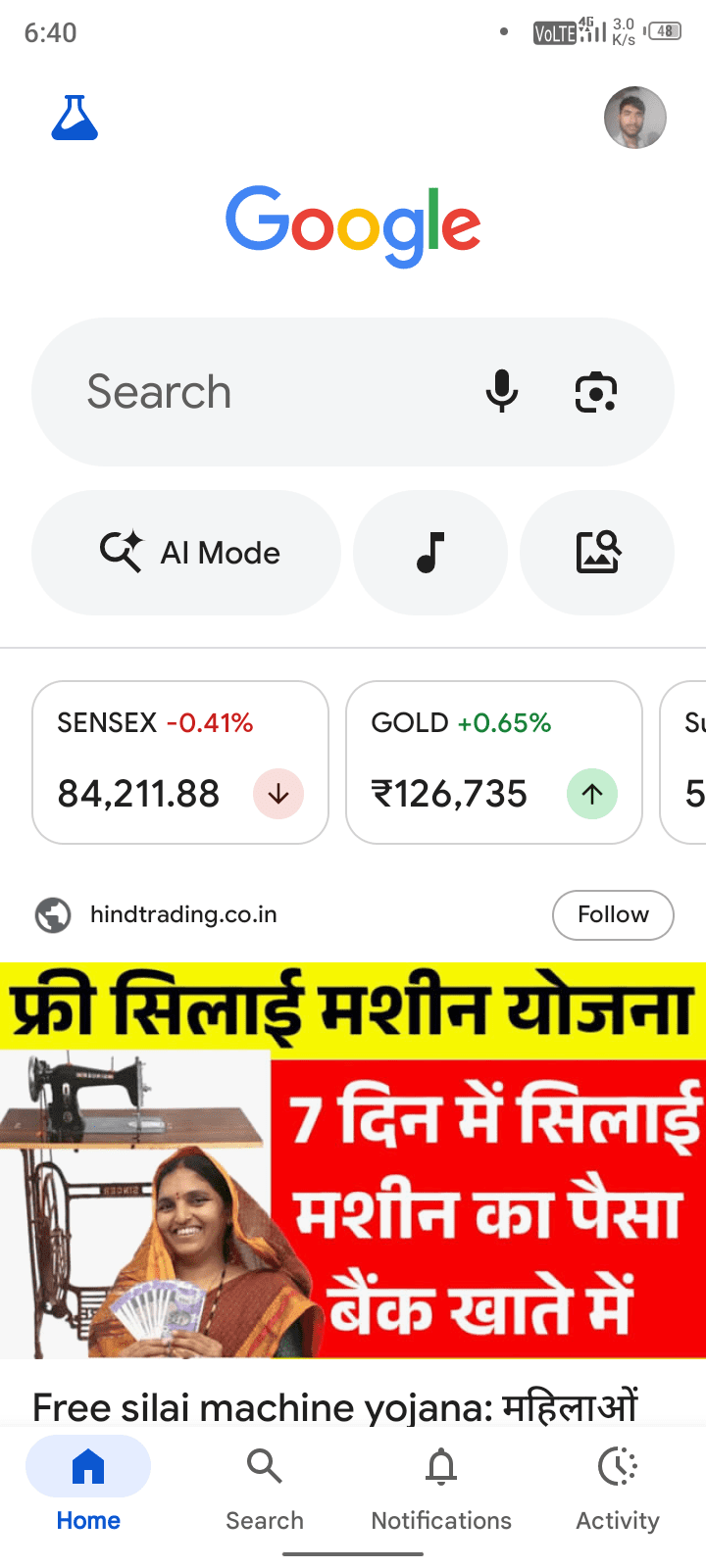Viewport: 706px width, 1568px height.
Task: Select the Home tab
Action: click(x=88, y=1490)
